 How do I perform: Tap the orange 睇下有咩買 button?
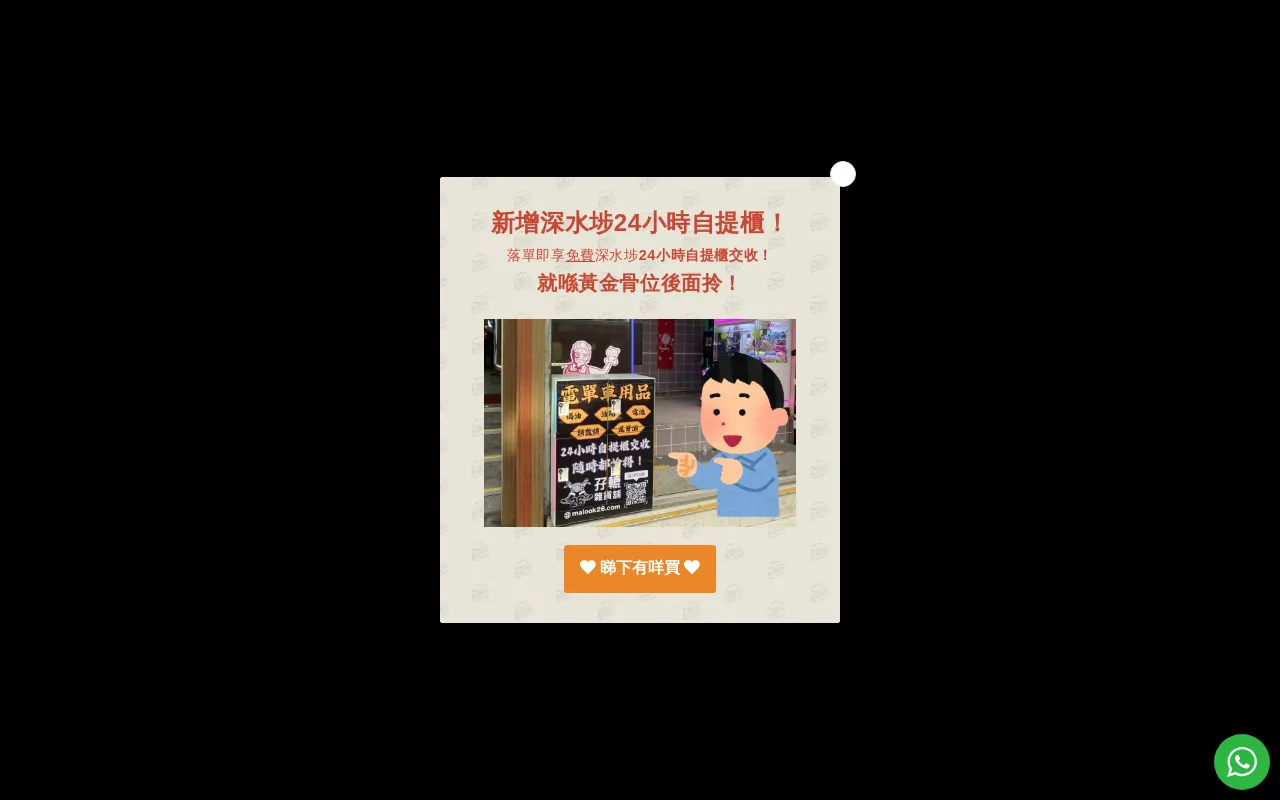(x=640, y=568)
